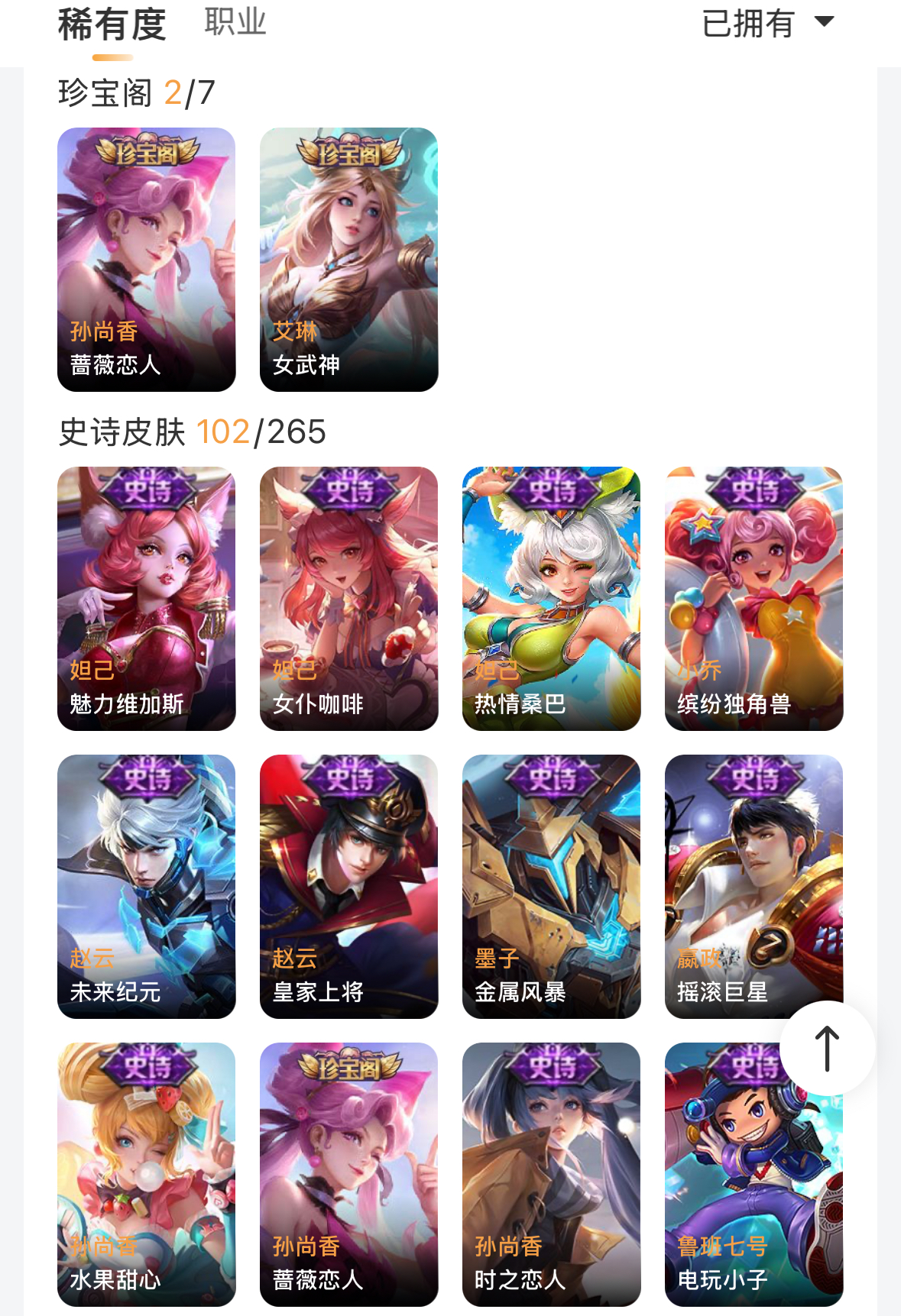This screenshot has width=901, height=1316.
Task: View 妲己 女仆咖啡 skin
Action: pos(348,598)
